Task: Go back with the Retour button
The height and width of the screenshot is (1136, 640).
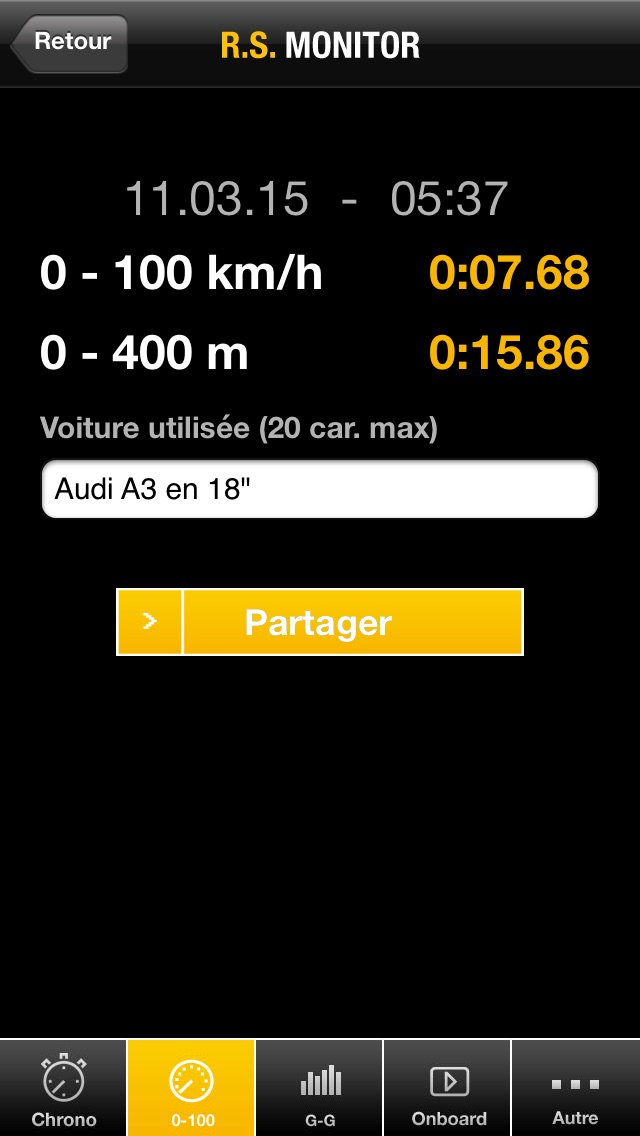Action: tap(70, 43)
